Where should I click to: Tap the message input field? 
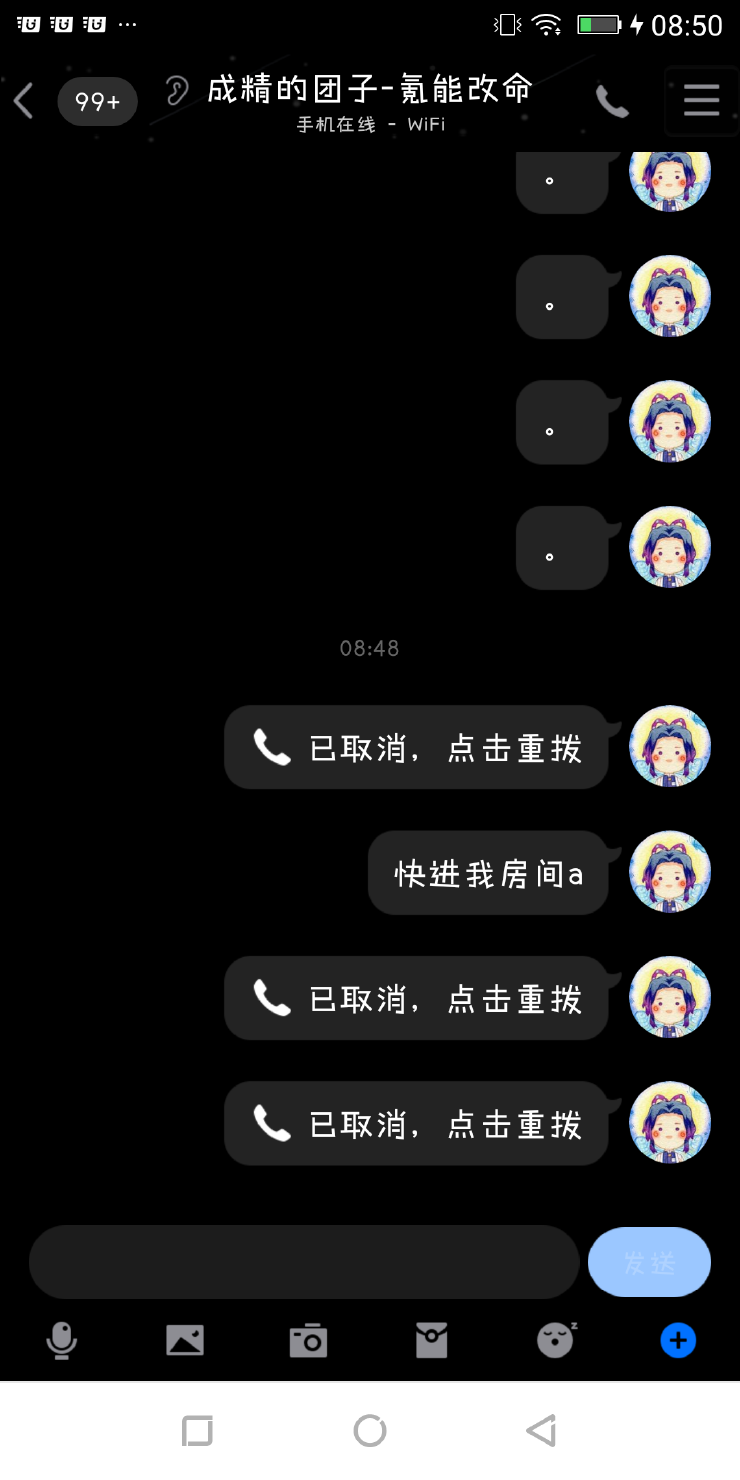(304, 1262)
